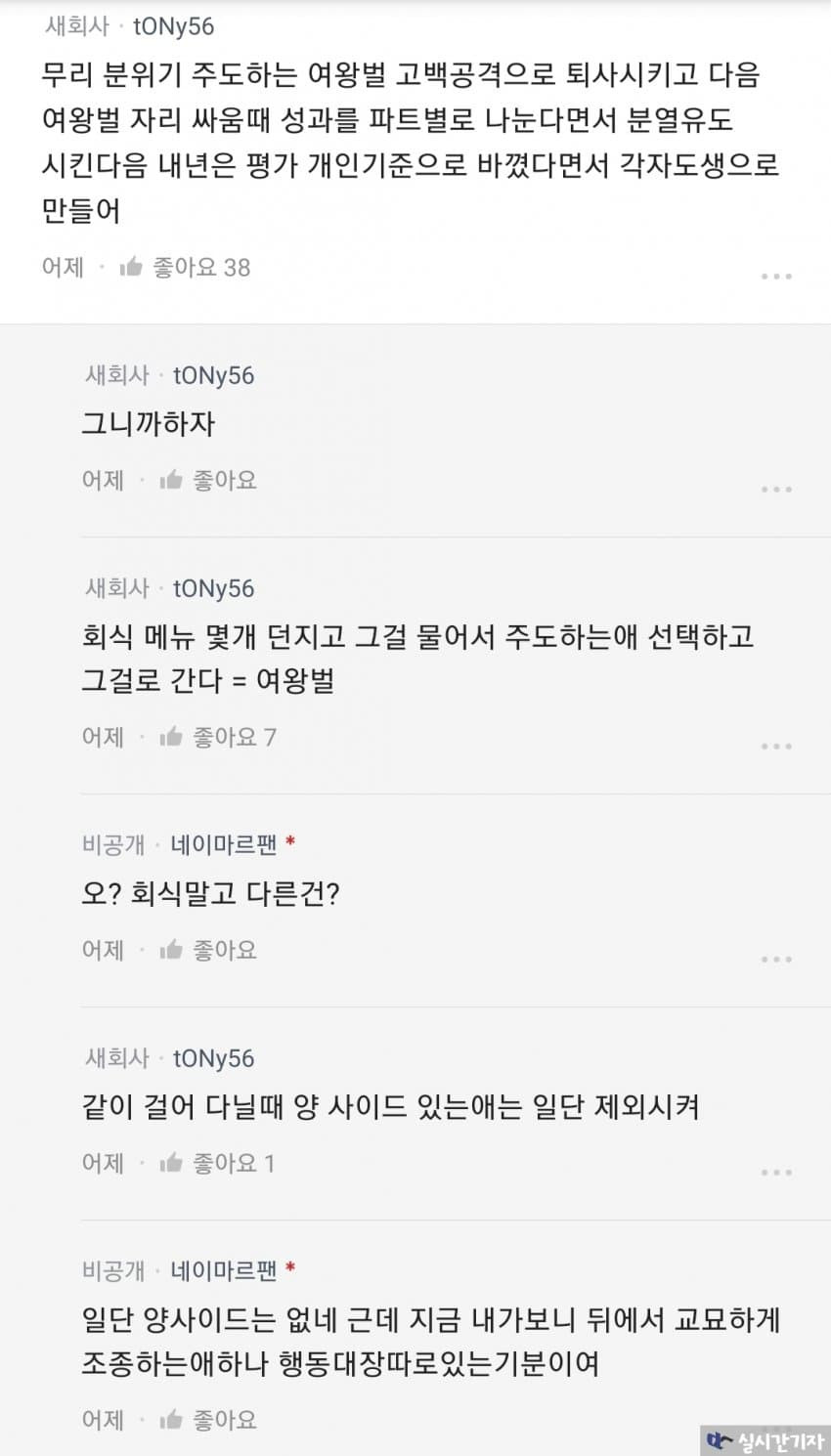Open three-dot menu for '같이 걸어 다닐때' reply

[x=776, y=1172]
